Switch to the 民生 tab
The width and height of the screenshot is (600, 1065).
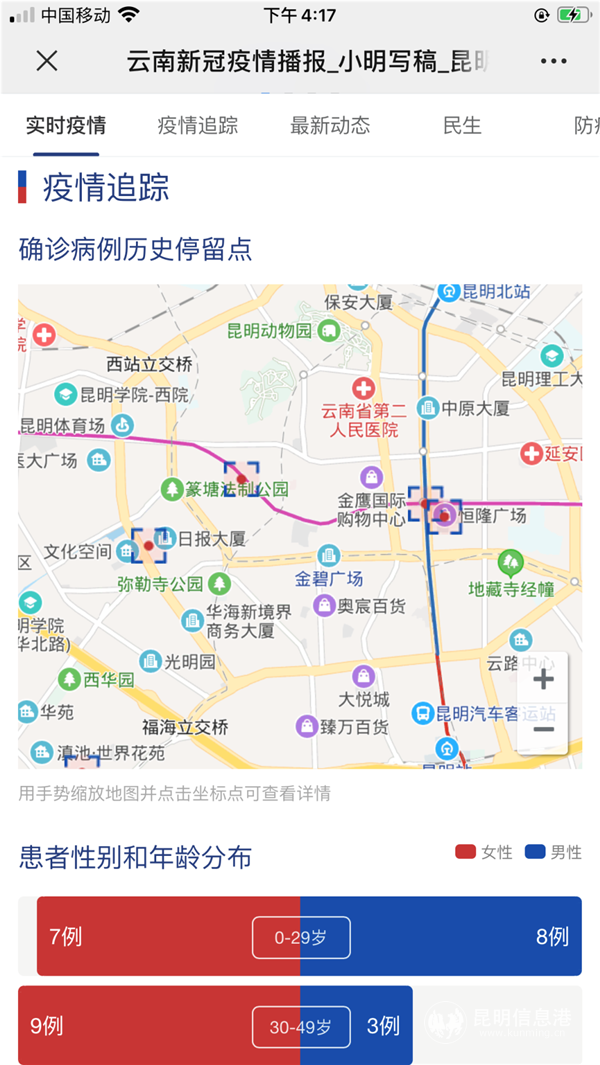pos(462,126)
